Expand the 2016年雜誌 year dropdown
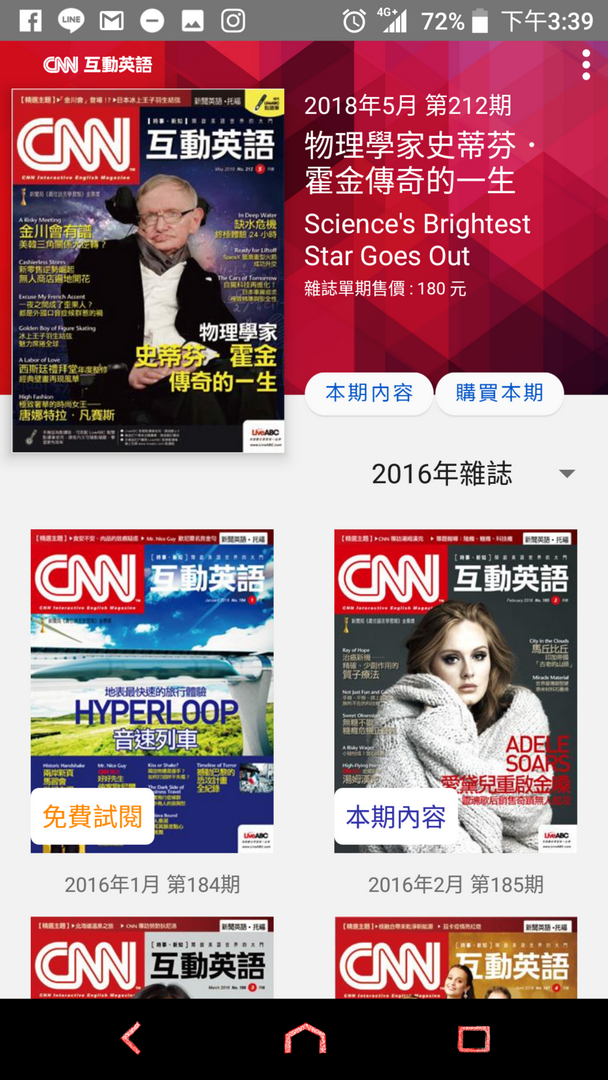 pyautogui.click(x=567, y=474)
